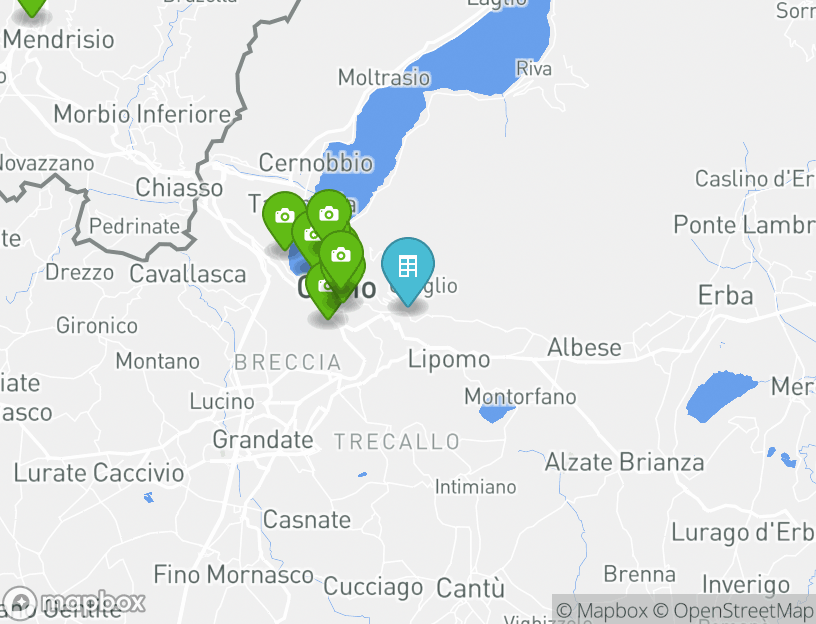Open the © Mapbox attribution link
This screenshot has width=816, height=624.
tap(601, 610)
